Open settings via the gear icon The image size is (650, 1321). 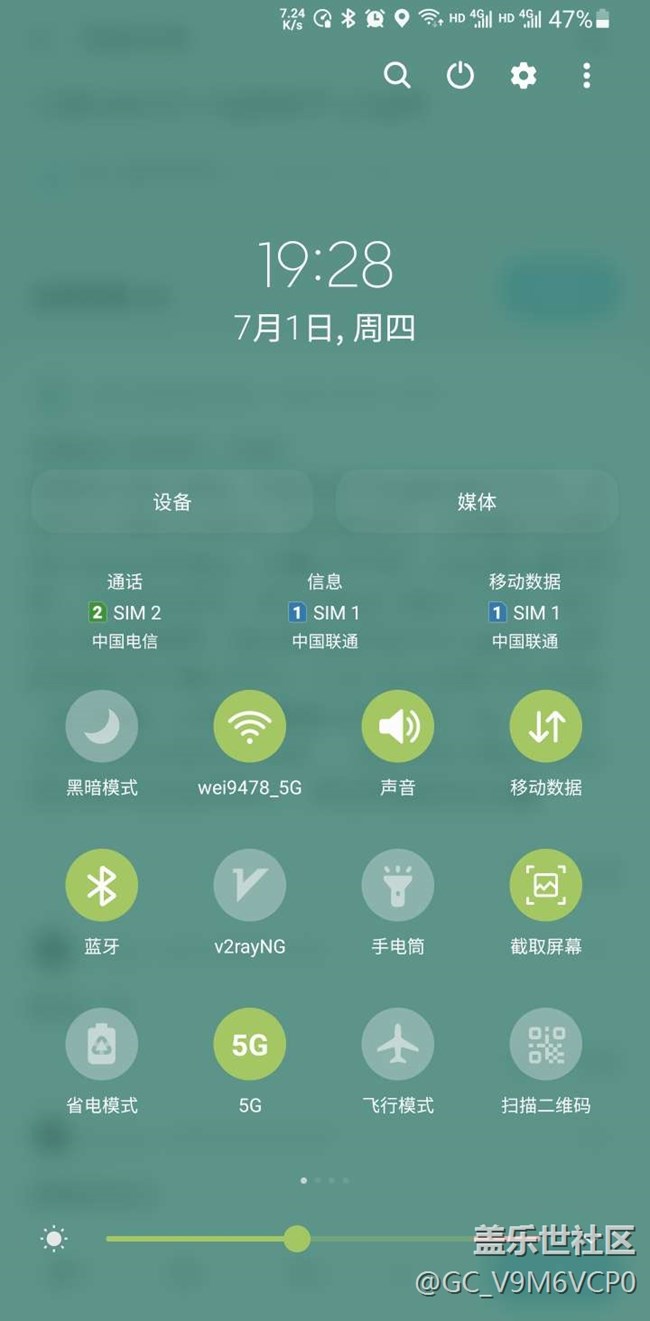pyautogui.click(x=523, y=75)
